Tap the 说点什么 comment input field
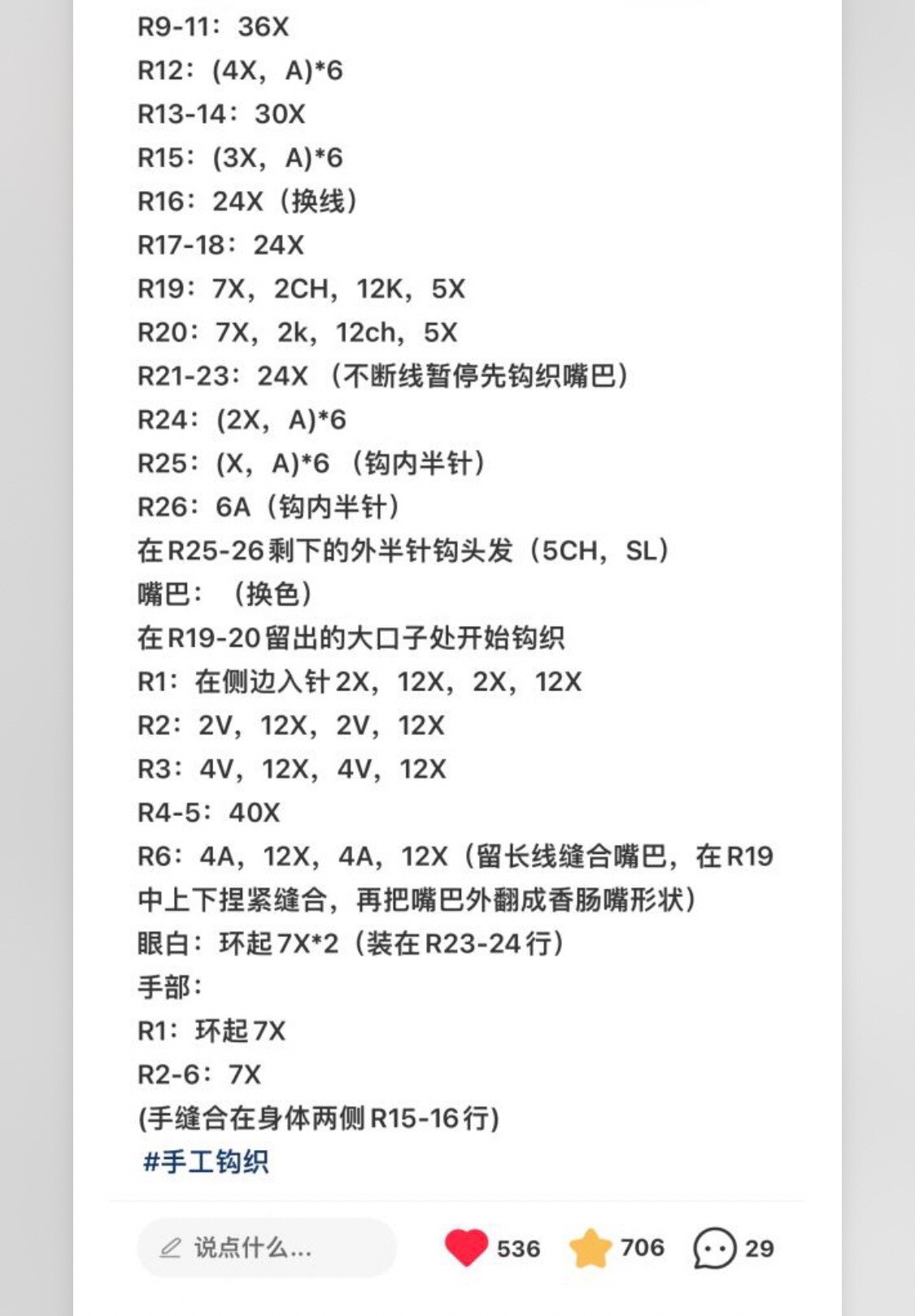The width and height of the screenshot is (915, 1316). (267, 1248)
